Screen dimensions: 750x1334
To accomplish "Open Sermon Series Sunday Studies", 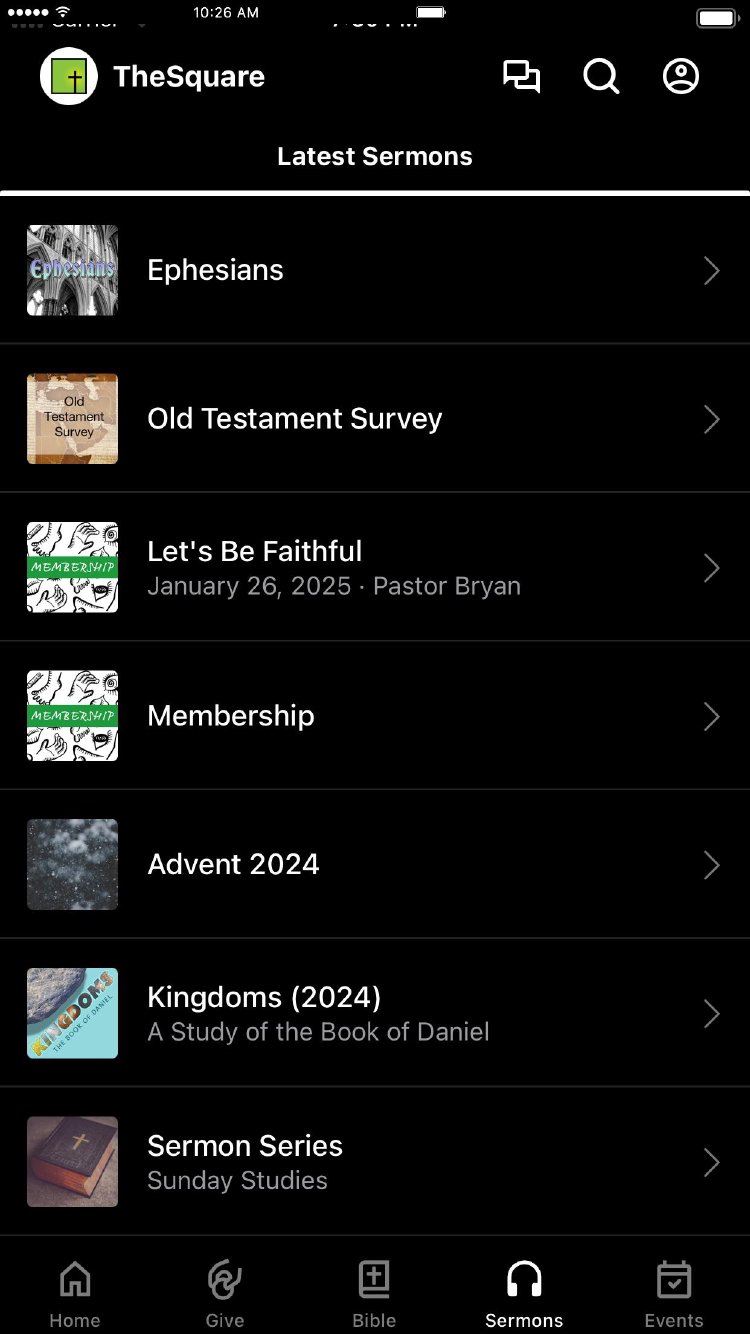I will (x=375, y=1162).
